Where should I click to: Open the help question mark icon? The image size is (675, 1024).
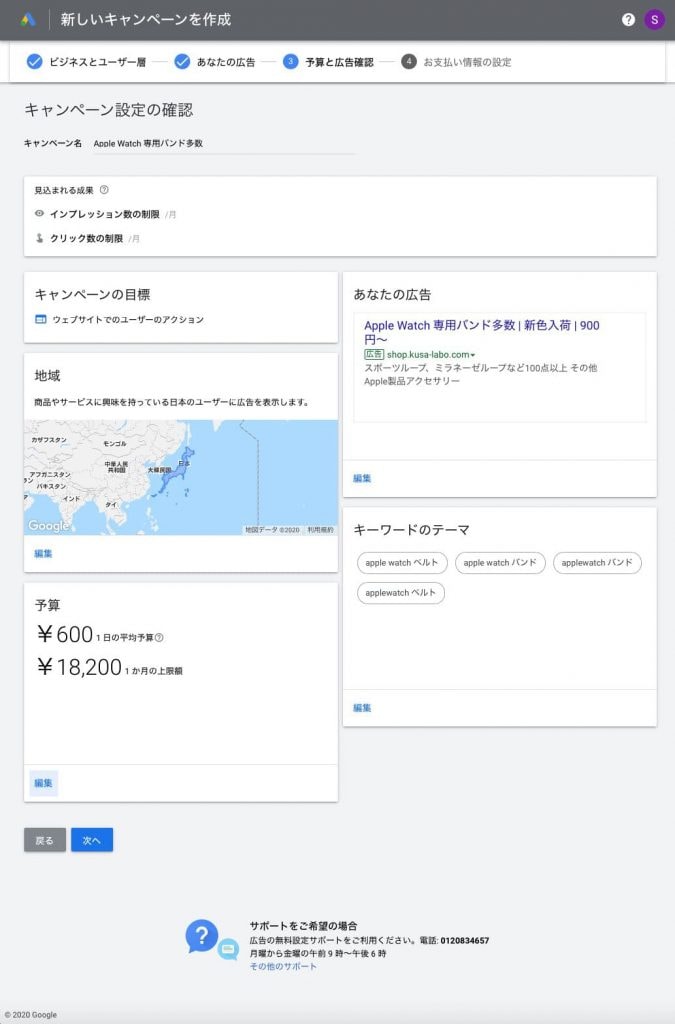pos(628,19)
